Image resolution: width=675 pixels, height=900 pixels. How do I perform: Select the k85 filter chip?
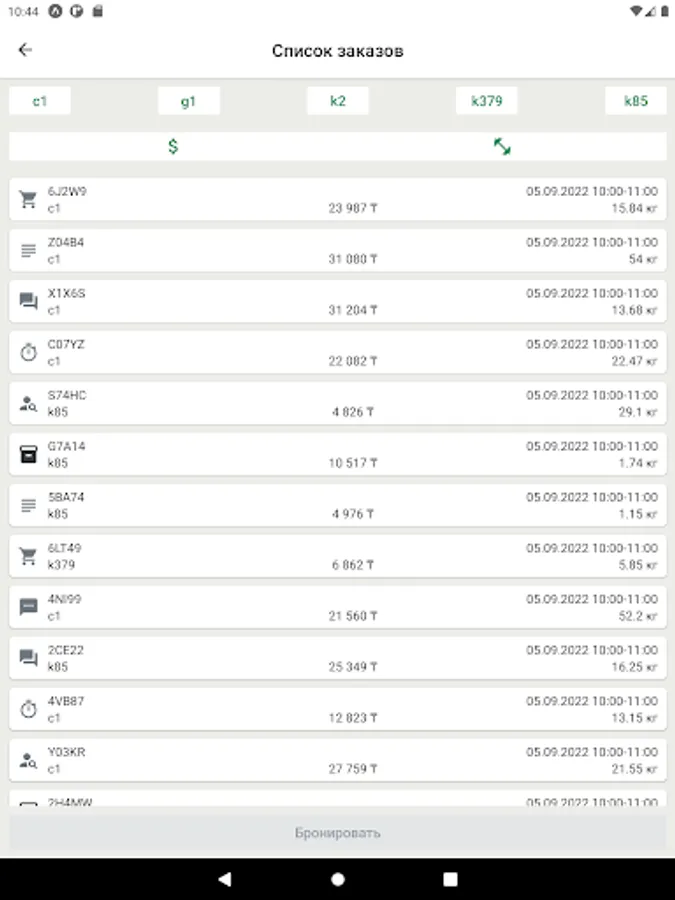(x=635, y=101)
